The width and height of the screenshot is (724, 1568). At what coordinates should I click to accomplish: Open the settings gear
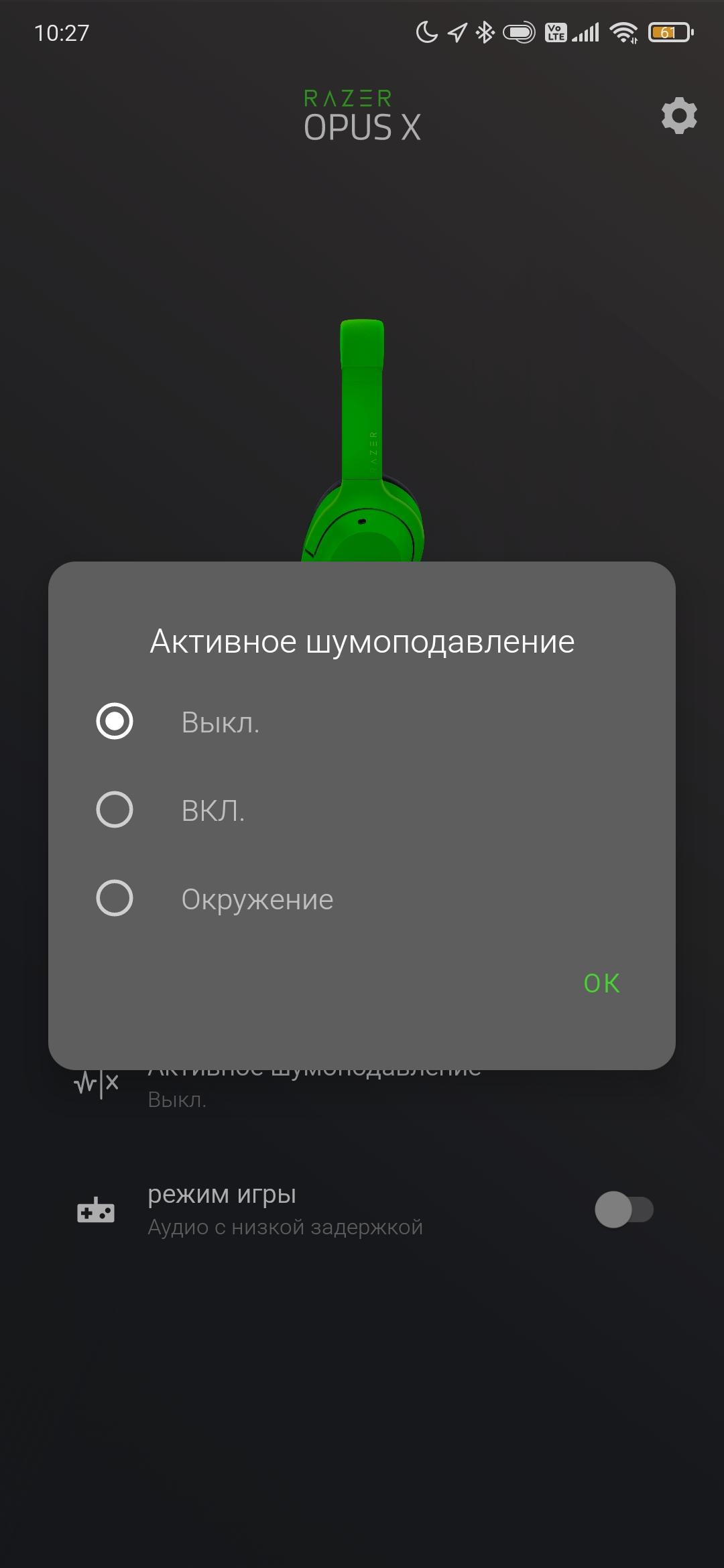pos(679,116)
